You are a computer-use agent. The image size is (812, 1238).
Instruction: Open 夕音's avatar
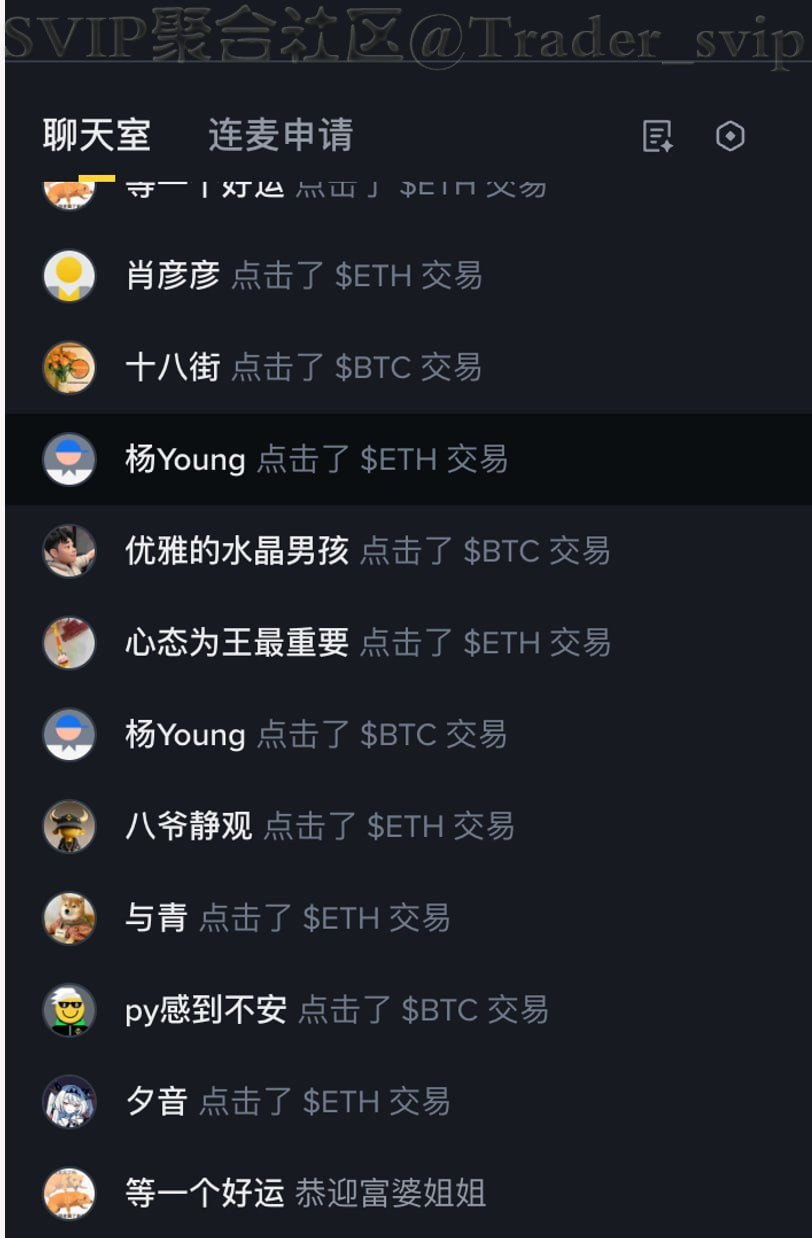point(69,1102)
